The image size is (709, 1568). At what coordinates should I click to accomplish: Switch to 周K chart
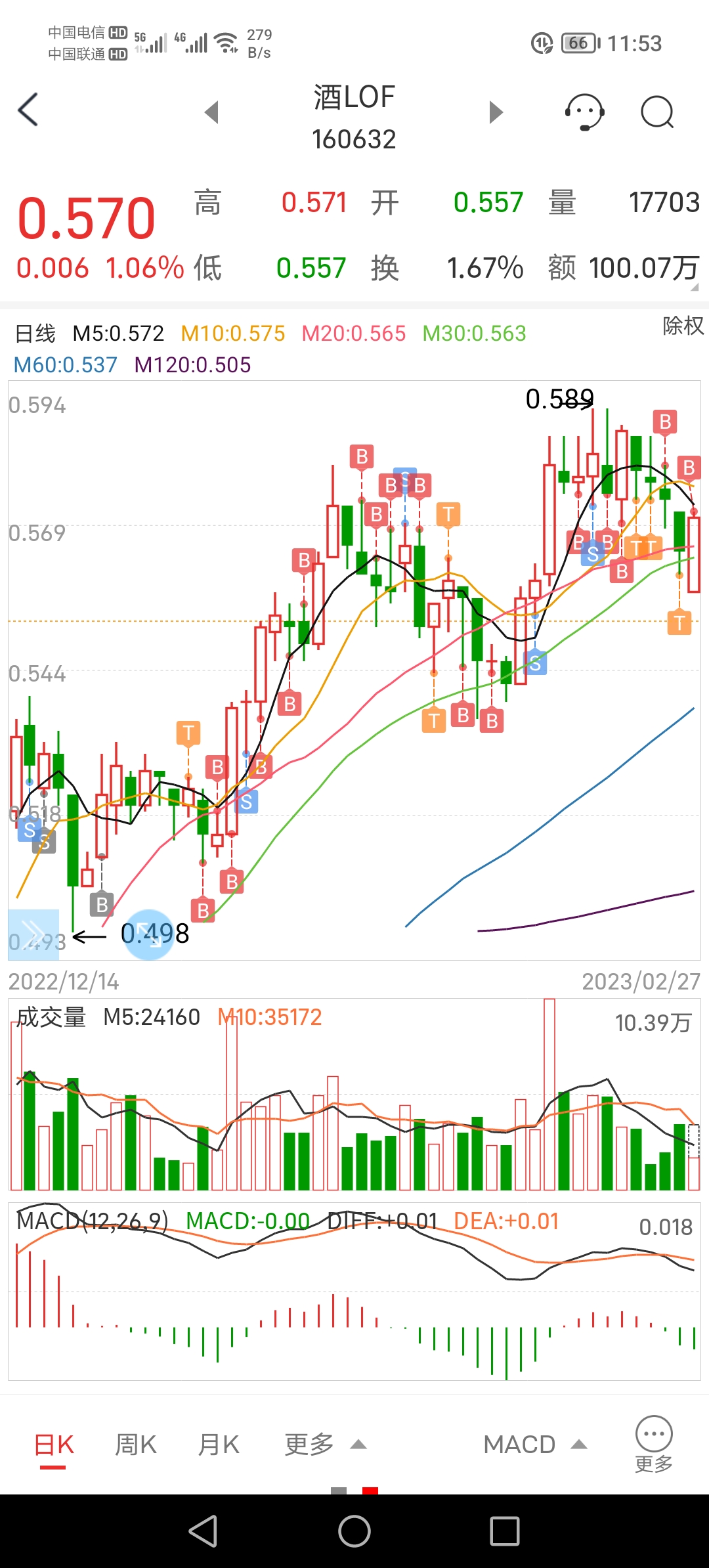tap(136, 1445)
